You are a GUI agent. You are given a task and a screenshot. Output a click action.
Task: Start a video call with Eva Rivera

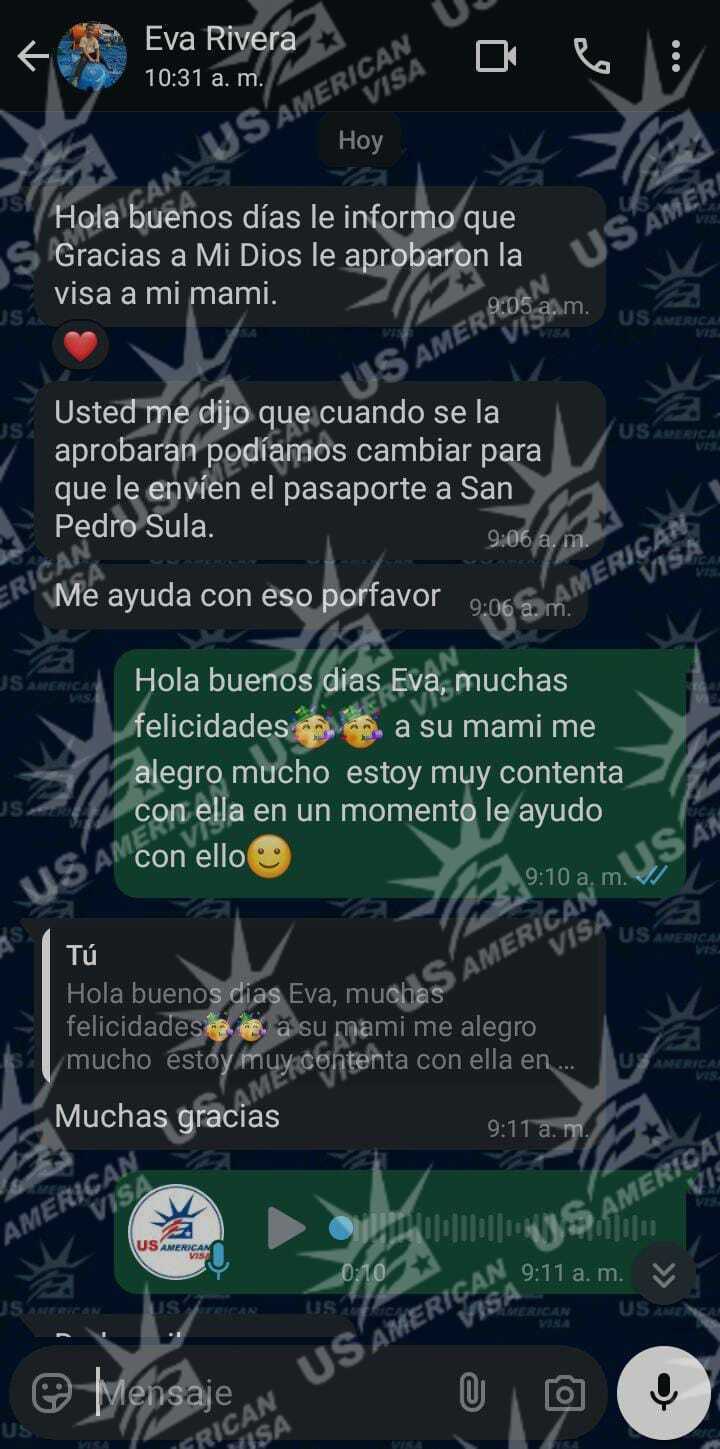[x=496, y=56]
